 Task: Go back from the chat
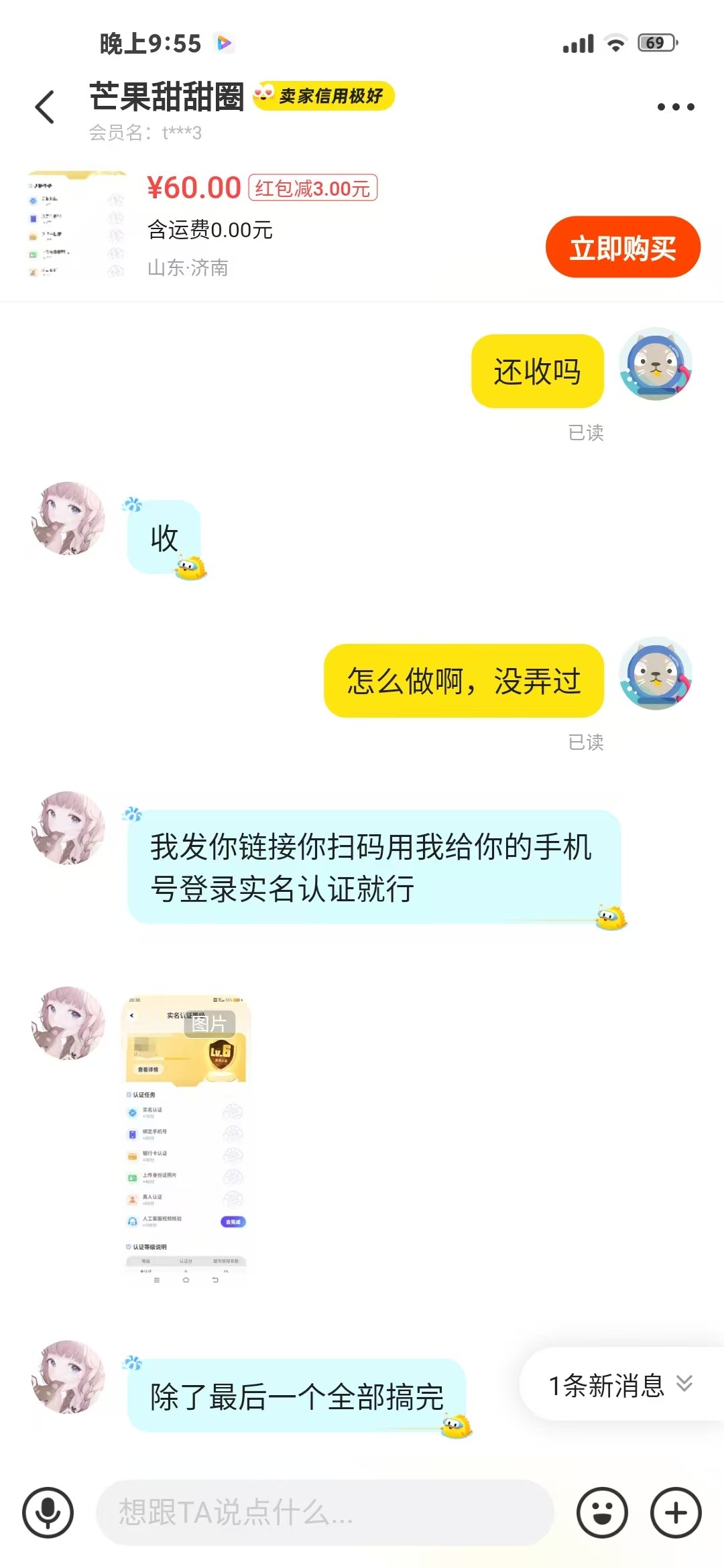point(45,107)
